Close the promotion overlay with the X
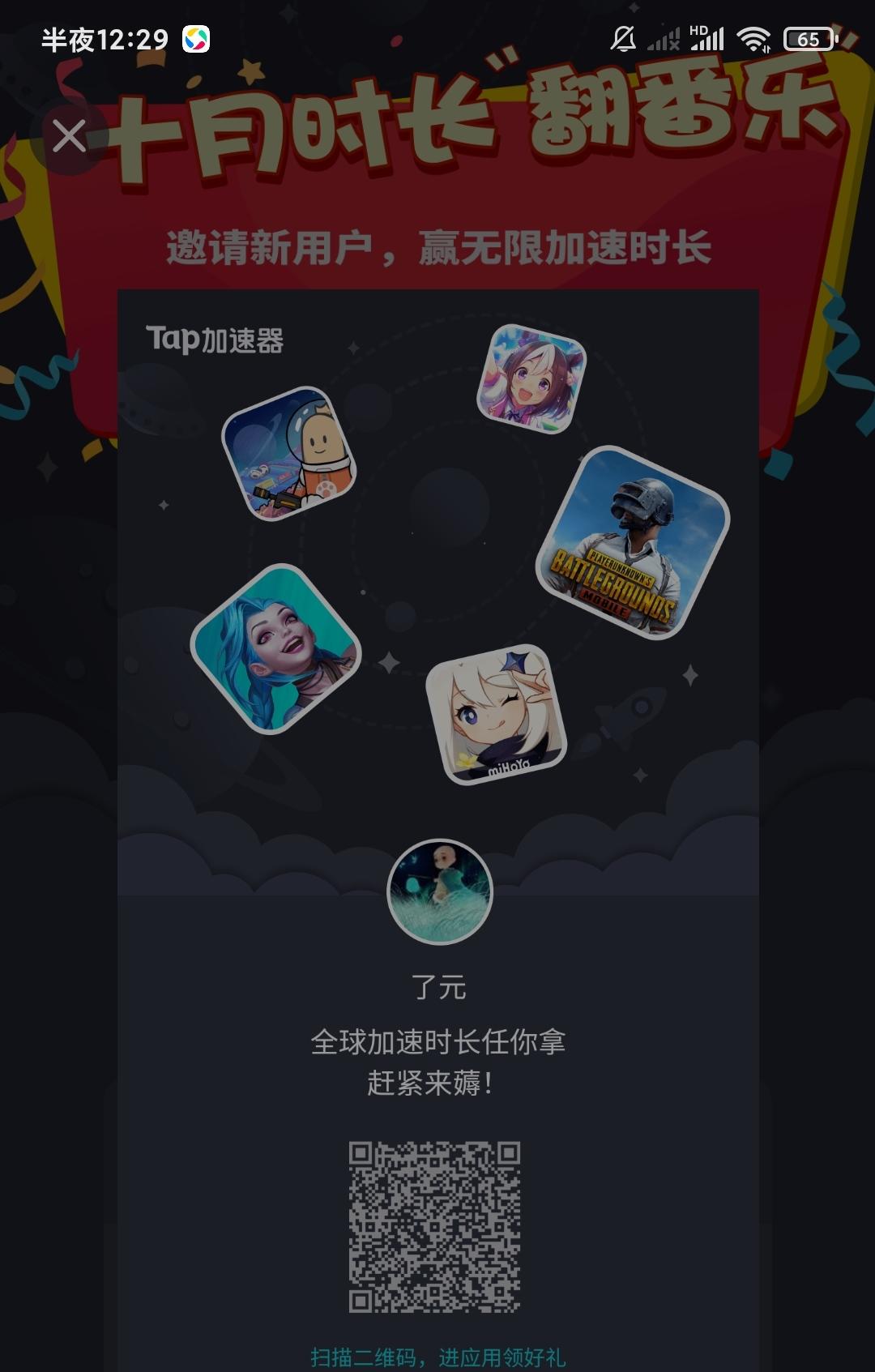The image size is (875, 1372). point(71,136)
